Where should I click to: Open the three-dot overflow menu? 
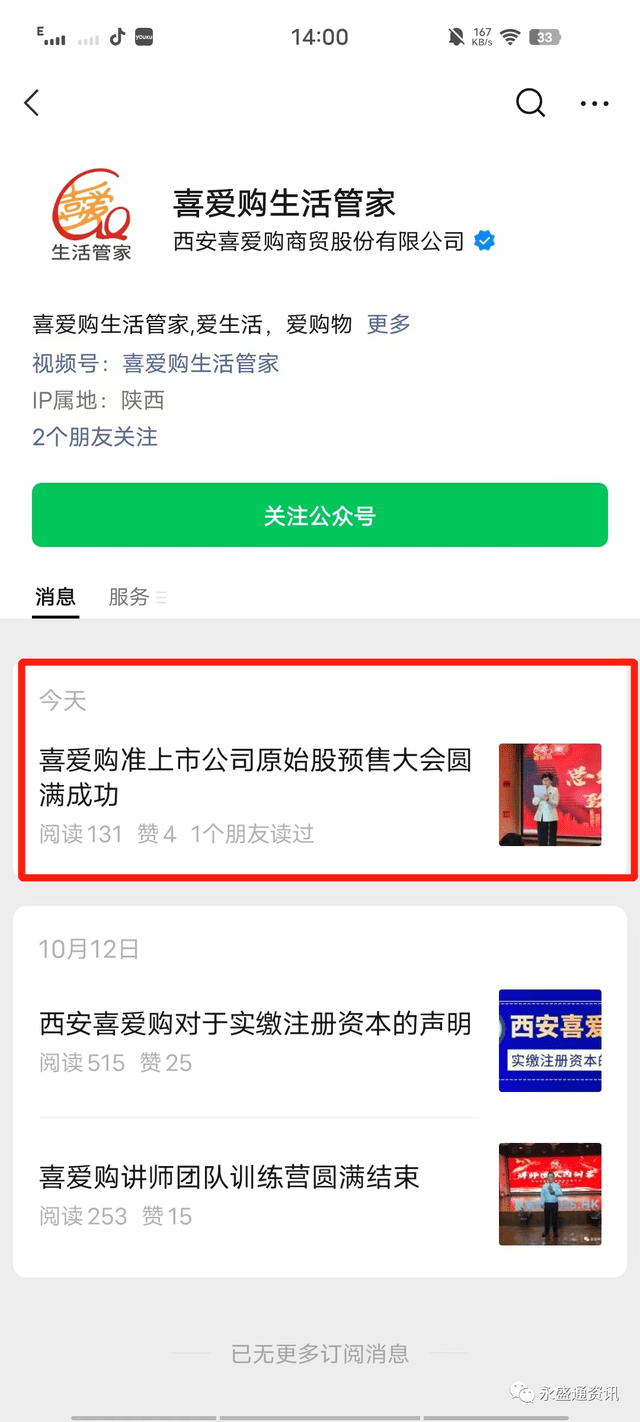click(594, 103)
